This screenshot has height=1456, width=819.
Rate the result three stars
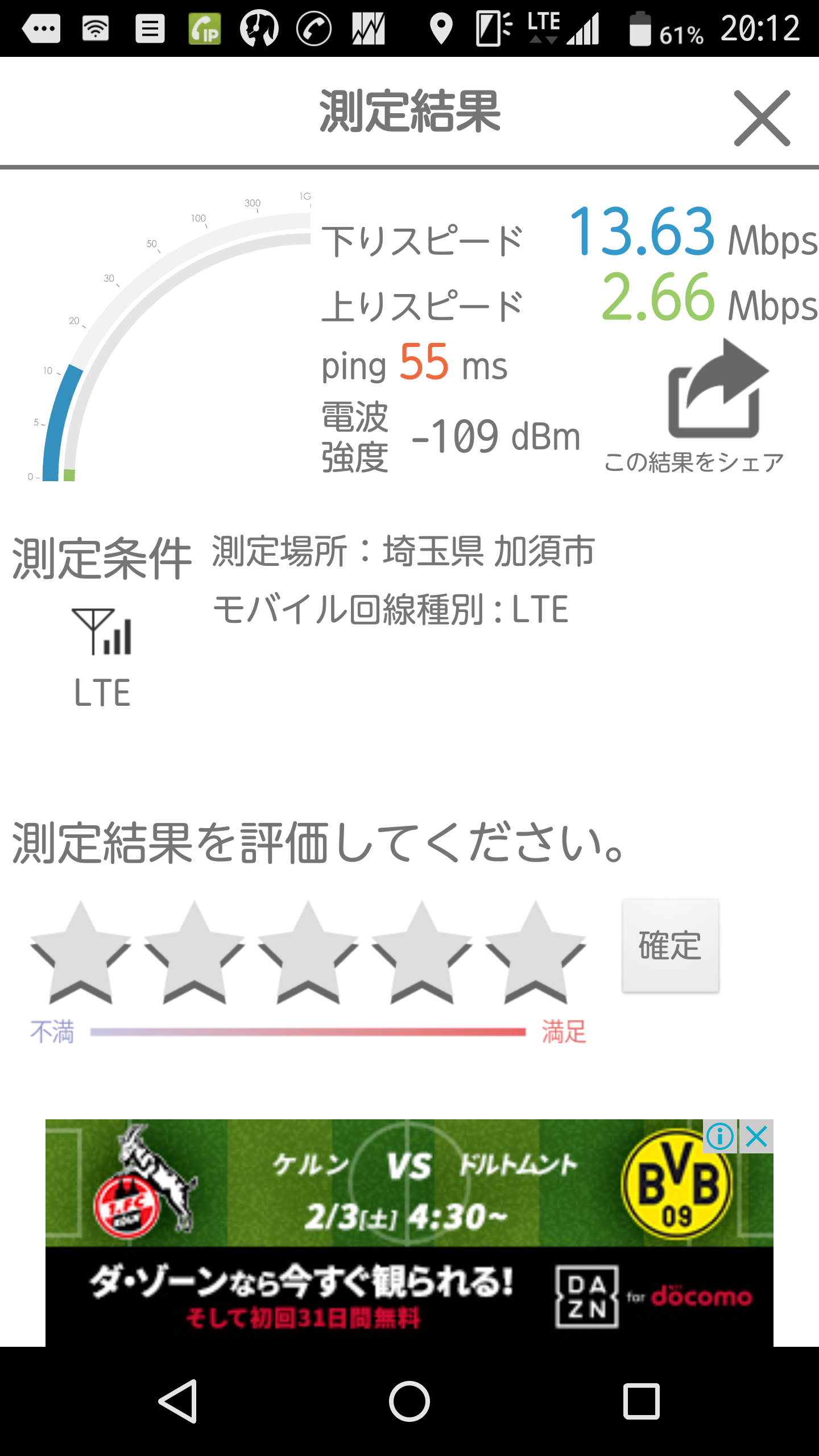pyautogui.click(x=308, y=953)
